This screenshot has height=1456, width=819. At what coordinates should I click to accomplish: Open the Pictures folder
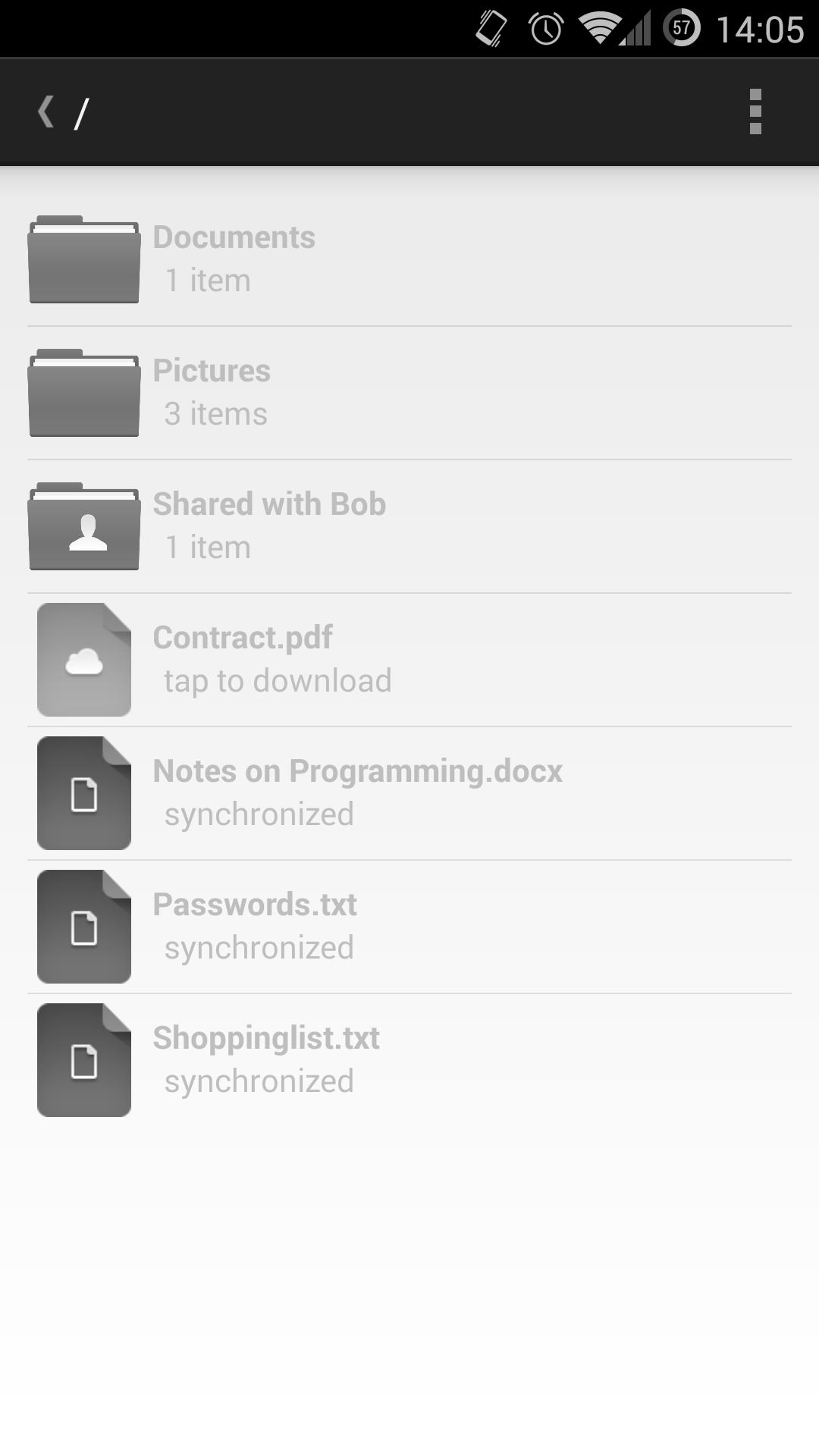(x=409, y=393)
